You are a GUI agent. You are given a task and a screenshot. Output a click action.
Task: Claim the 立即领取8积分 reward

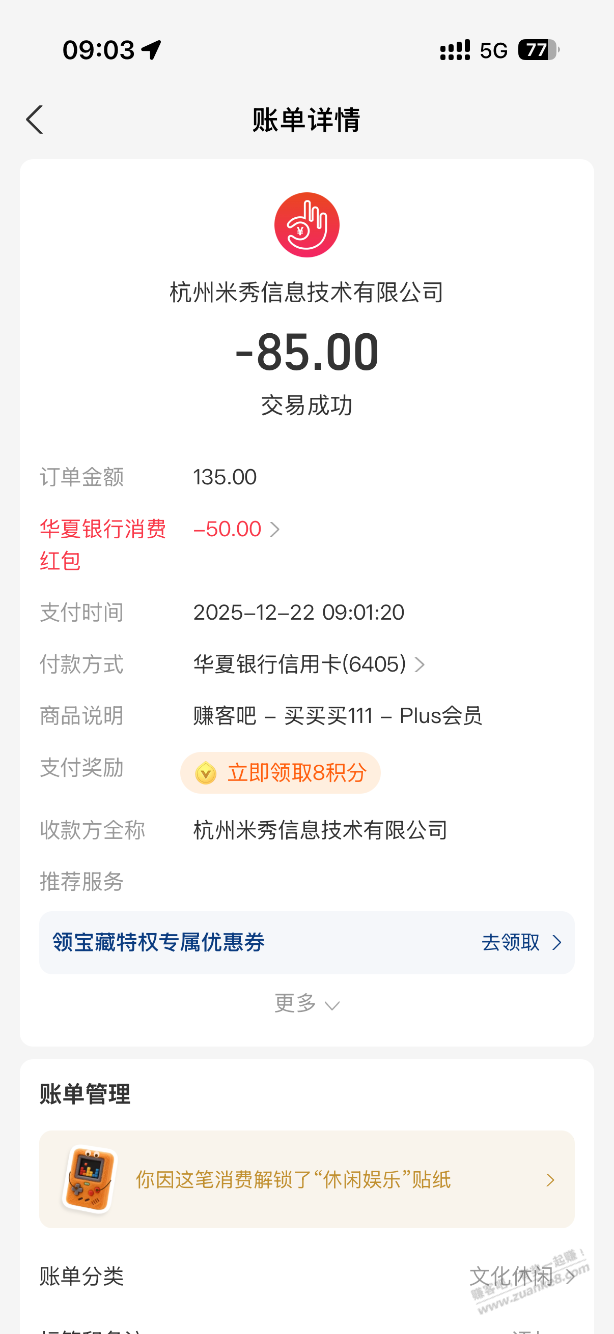tap(280, 773)
